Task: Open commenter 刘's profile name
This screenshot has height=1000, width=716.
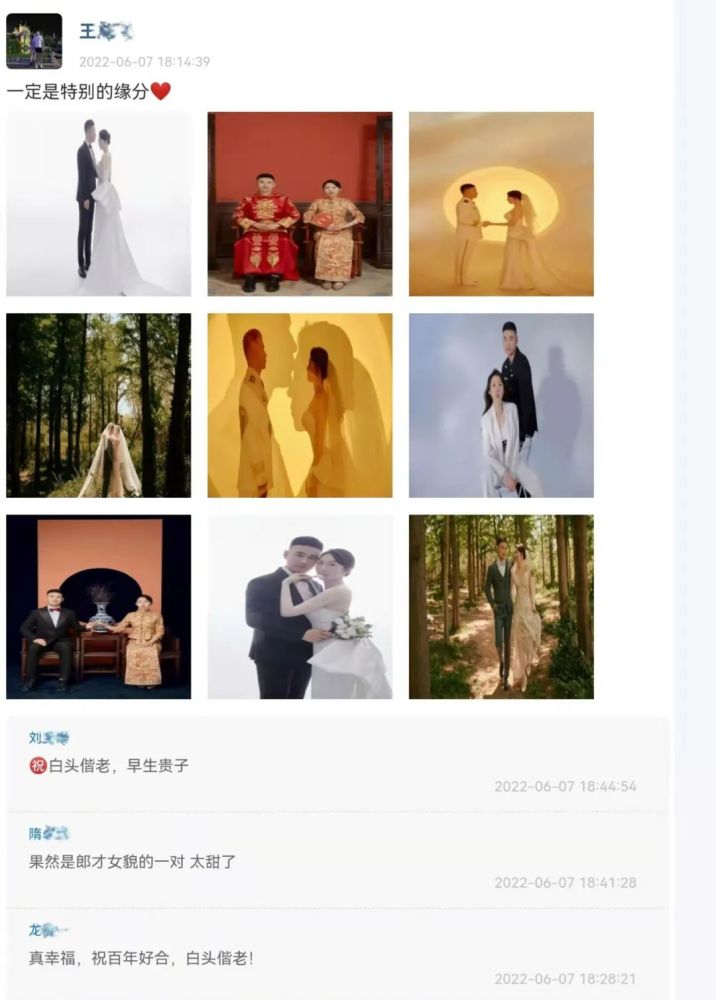Action: [x=49, y=738]
